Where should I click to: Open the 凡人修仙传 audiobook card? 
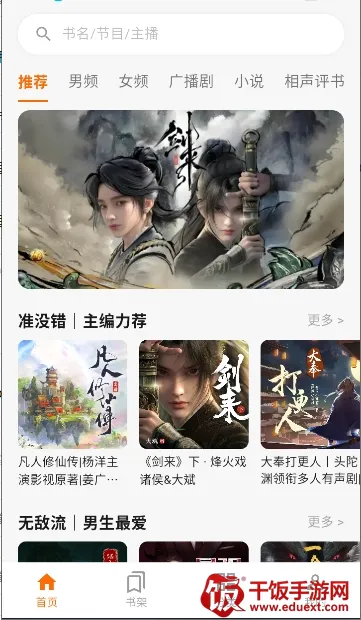click(72, 413)
